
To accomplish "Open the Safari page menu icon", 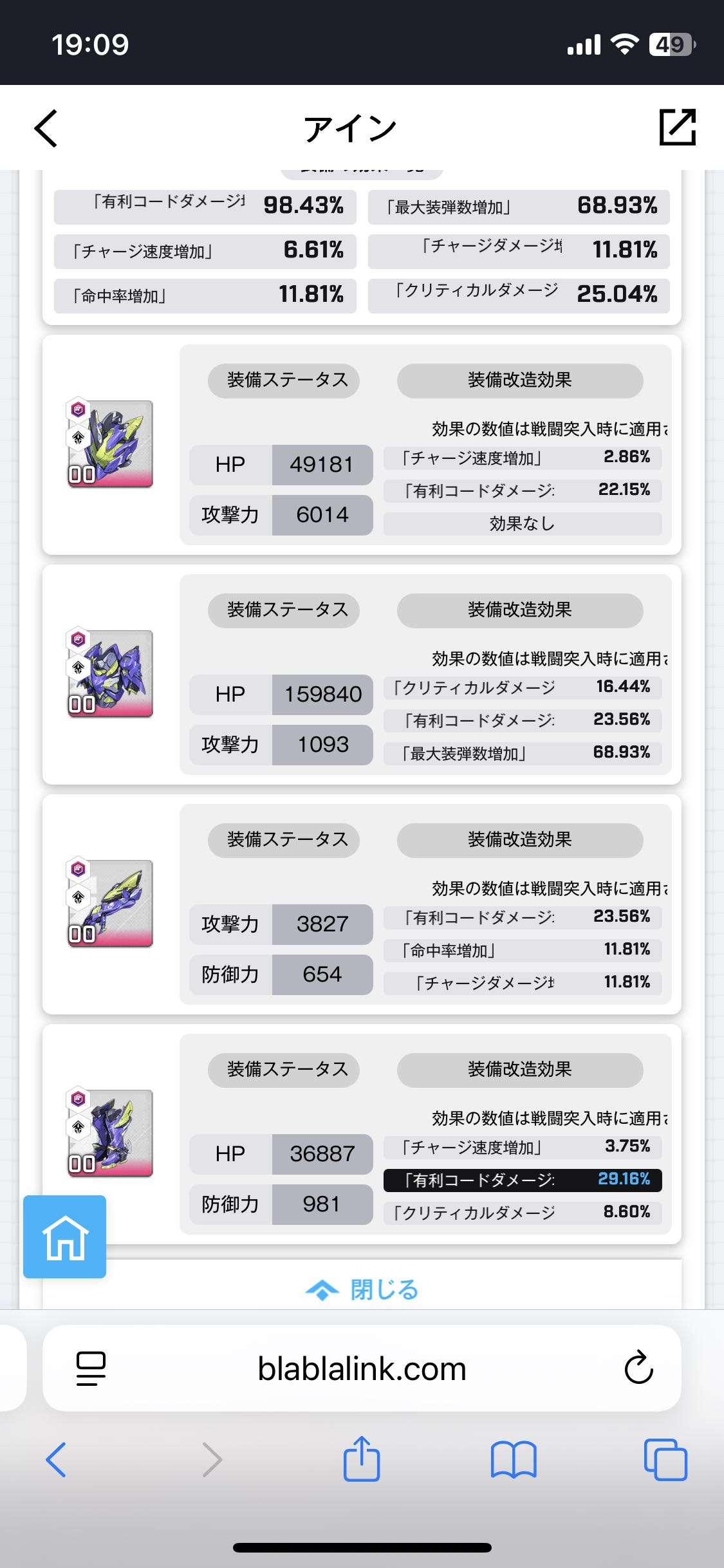I will 91,1368.
